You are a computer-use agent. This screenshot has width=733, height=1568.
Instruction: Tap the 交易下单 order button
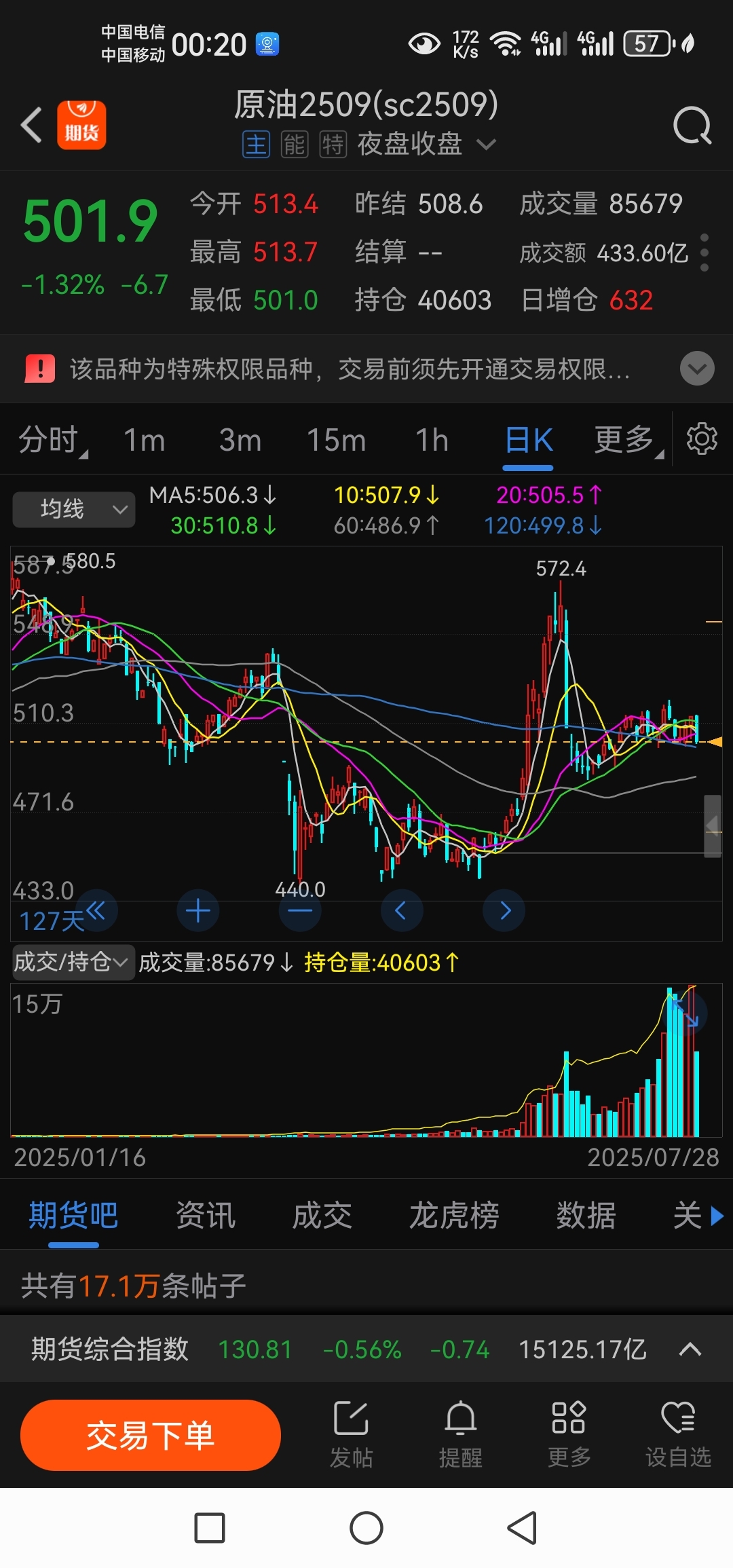tap(151, 1436)
